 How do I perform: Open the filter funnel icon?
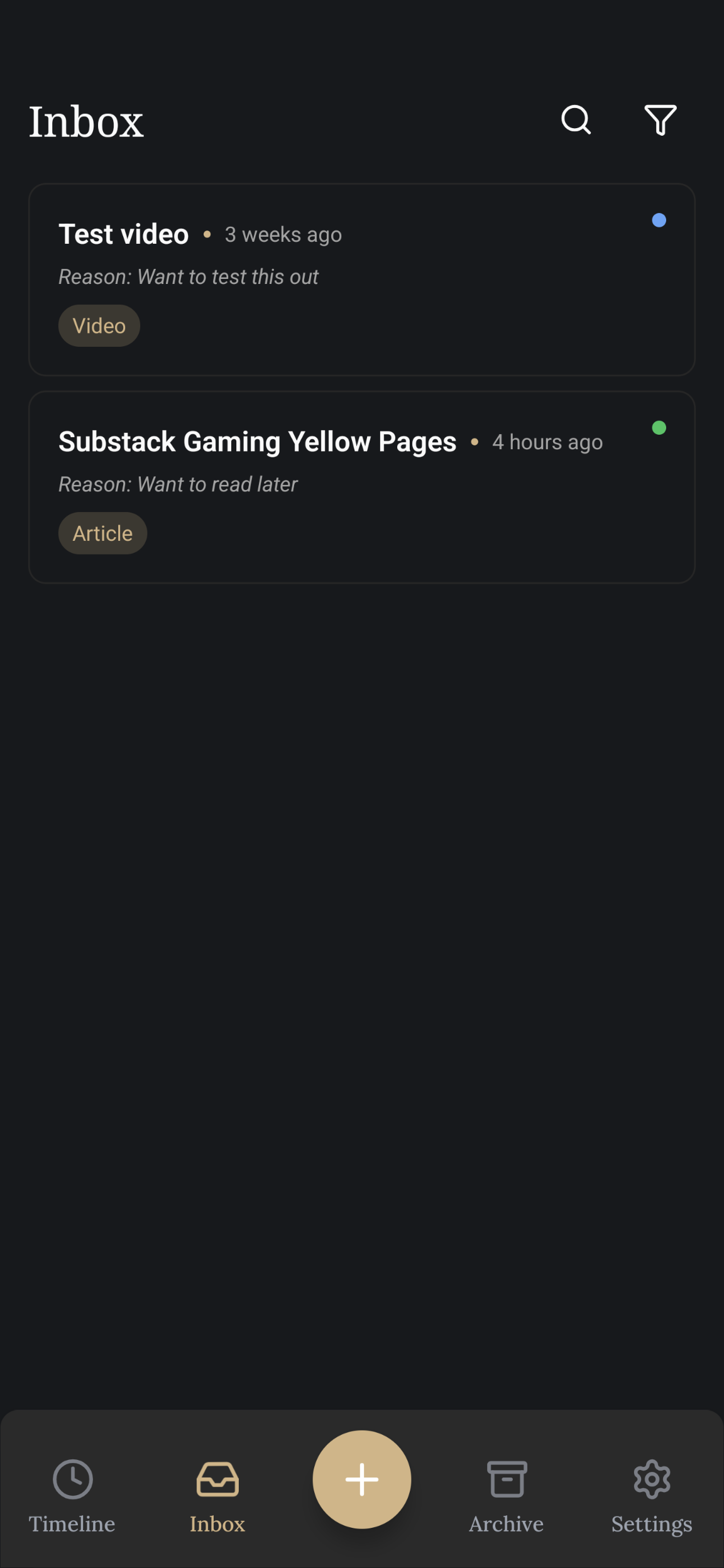click(660, 120)
